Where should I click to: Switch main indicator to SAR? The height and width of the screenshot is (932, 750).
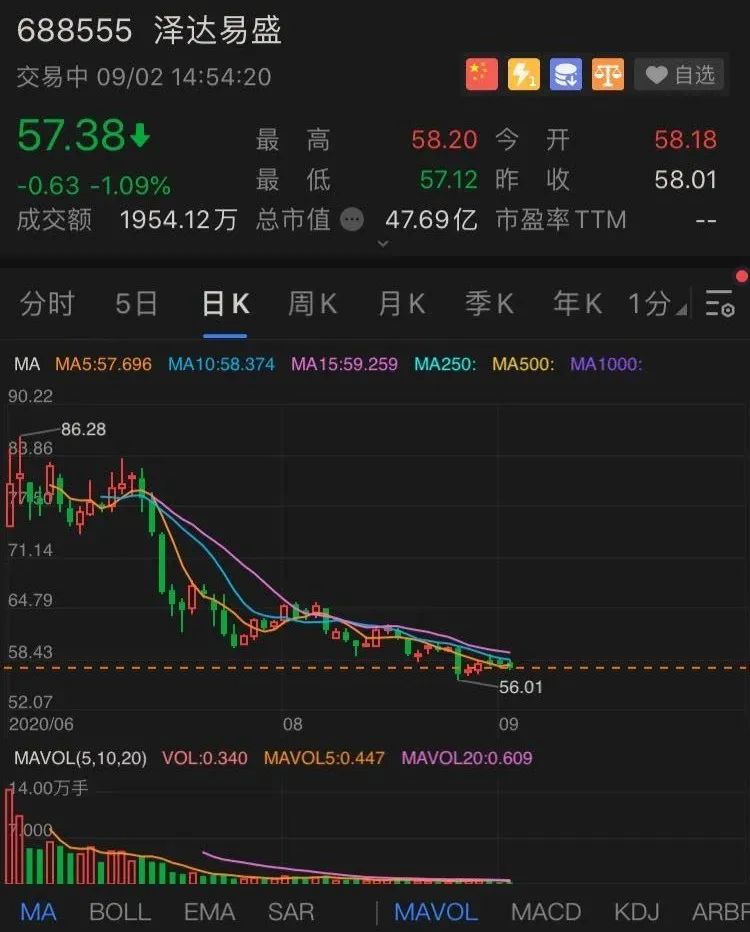pos(291,912)
